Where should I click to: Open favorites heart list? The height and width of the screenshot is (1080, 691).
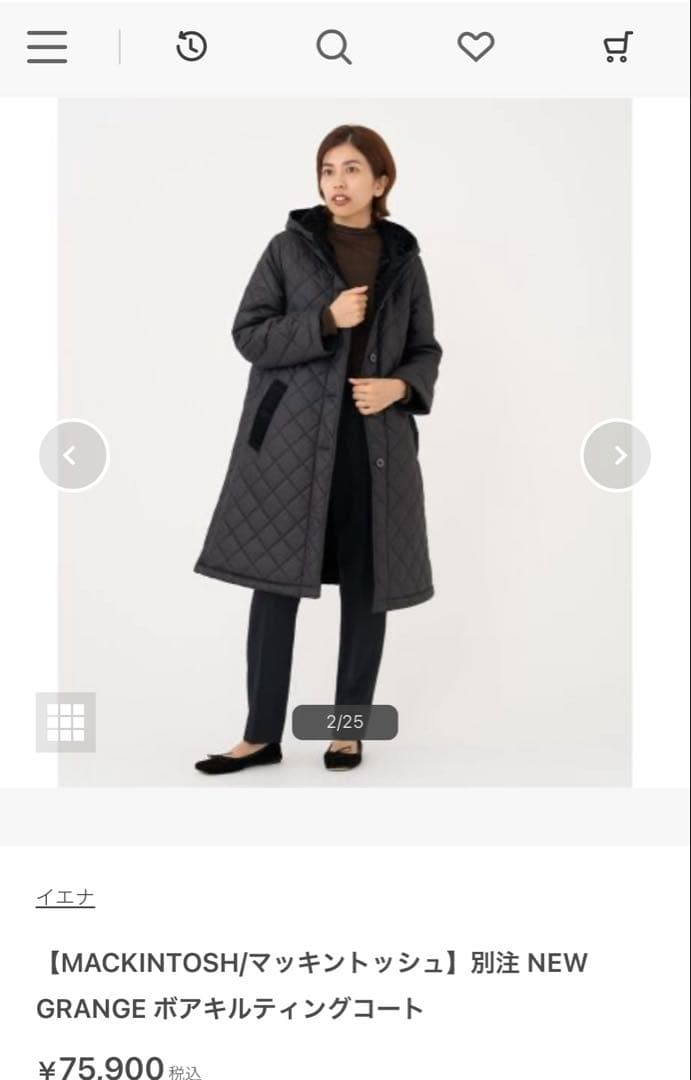476,46
